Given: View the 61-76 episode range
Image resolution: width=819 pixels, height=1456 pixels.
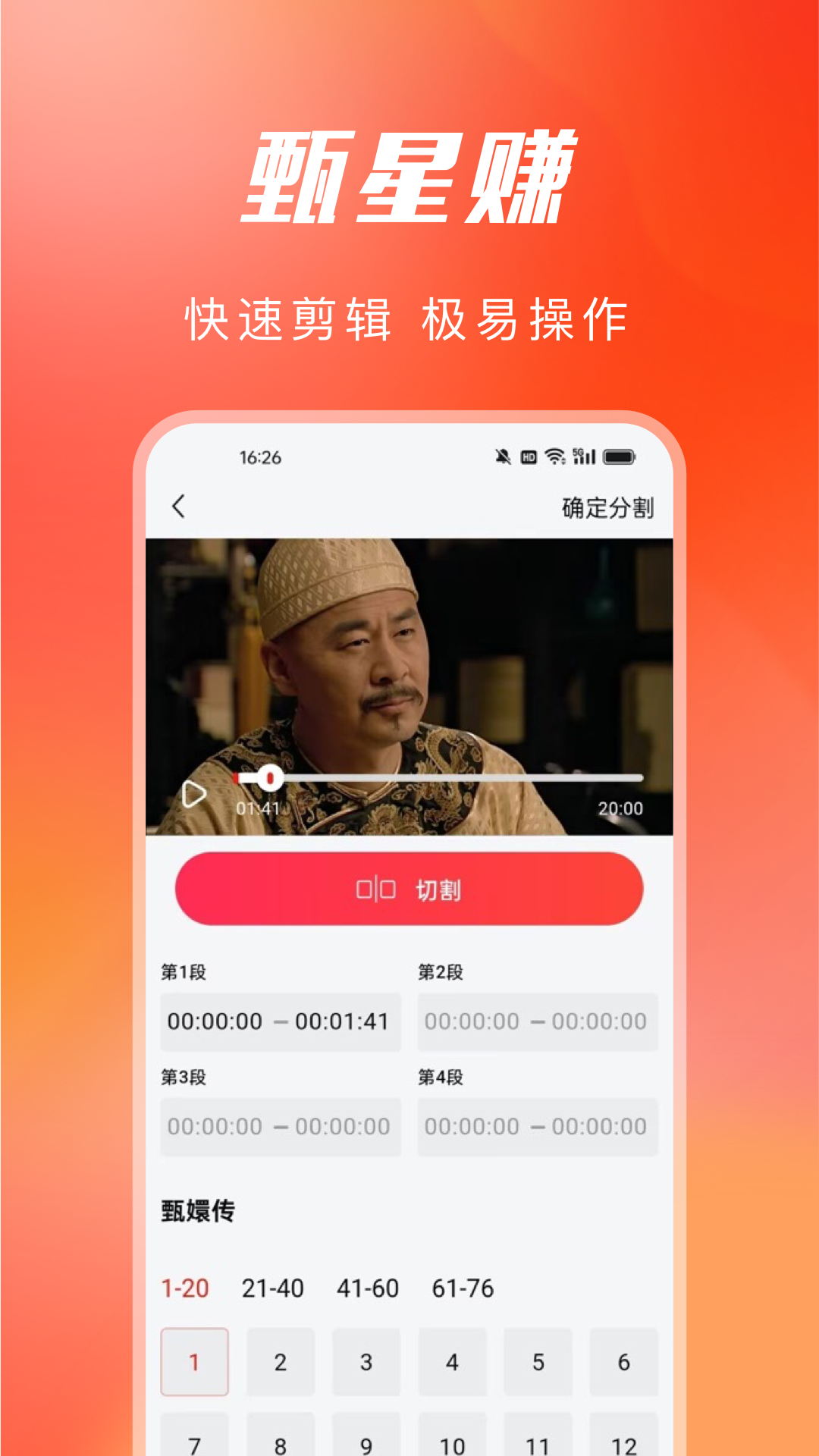Looking at the screenshot, I should [x=462, y=1287].
